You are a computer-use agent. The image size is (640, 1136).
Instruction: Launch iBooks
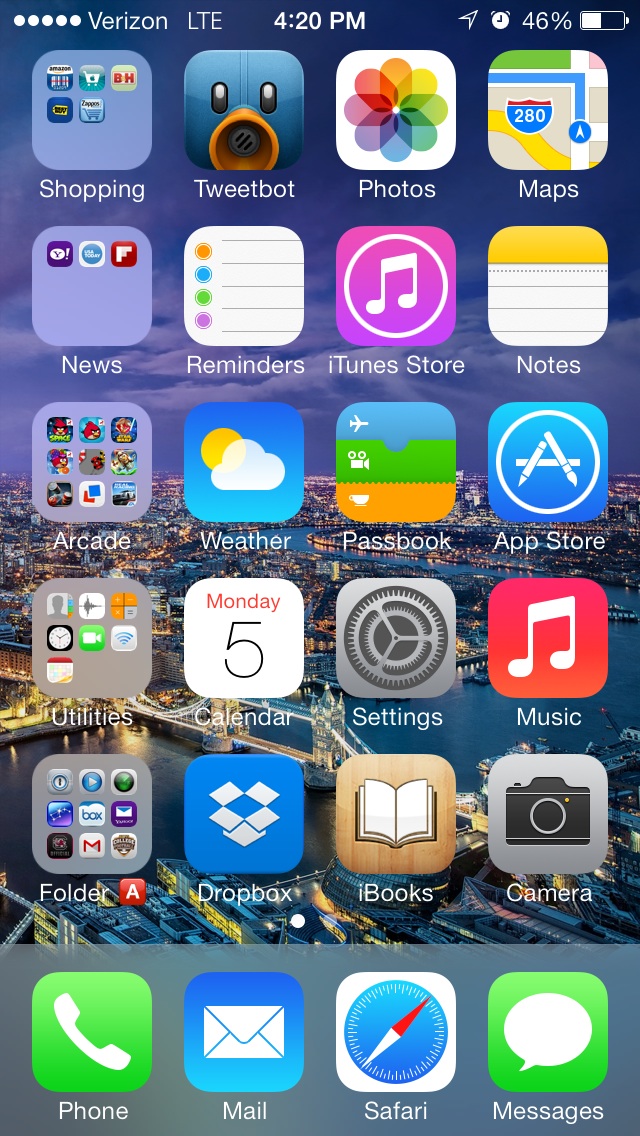pos(396,814)
